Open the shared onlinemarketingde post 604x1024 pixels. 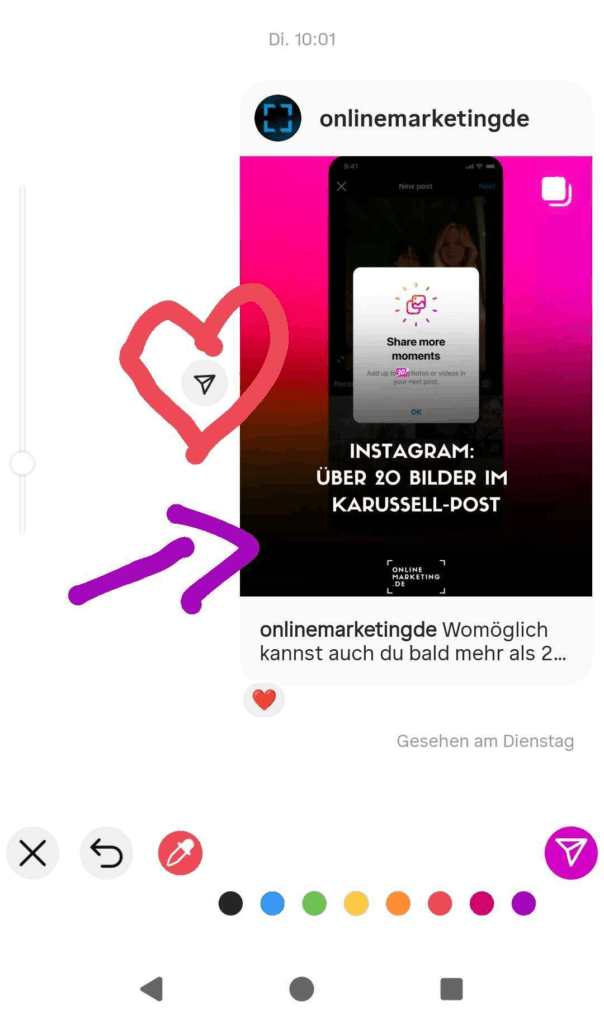[x=416, y=375]
